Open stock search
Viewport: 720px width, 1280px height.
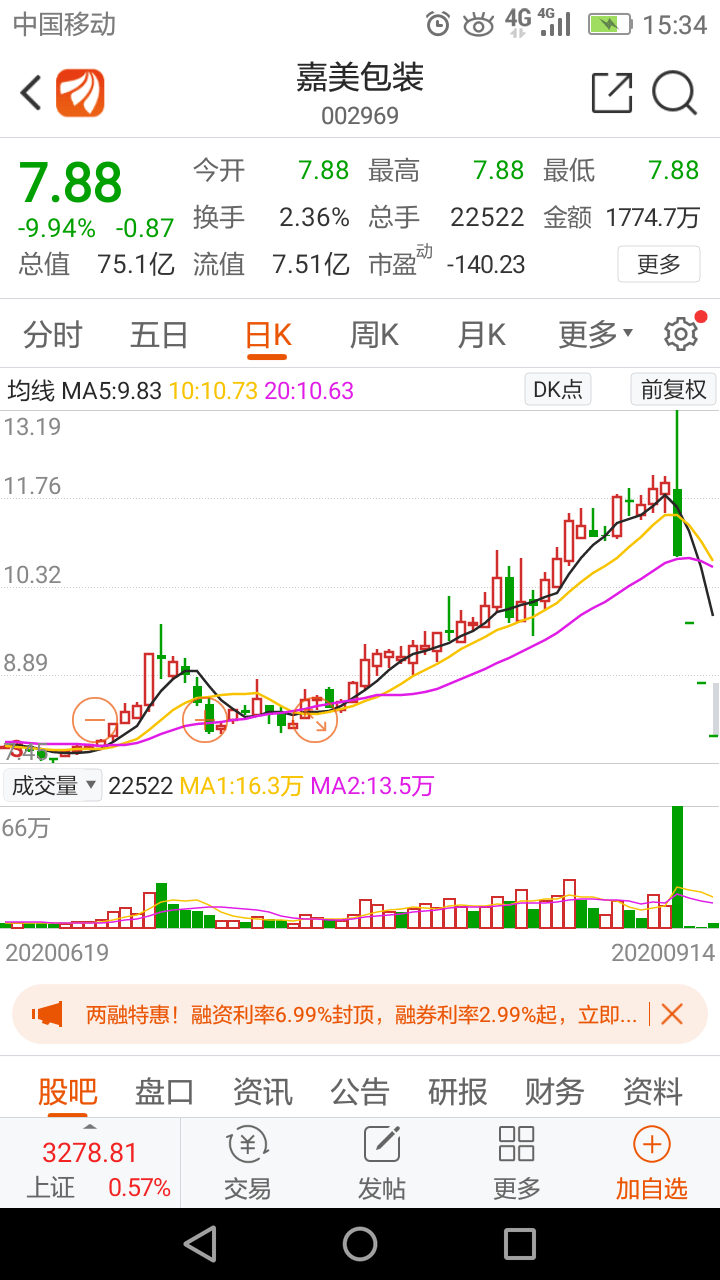click(x=675, y=92)
